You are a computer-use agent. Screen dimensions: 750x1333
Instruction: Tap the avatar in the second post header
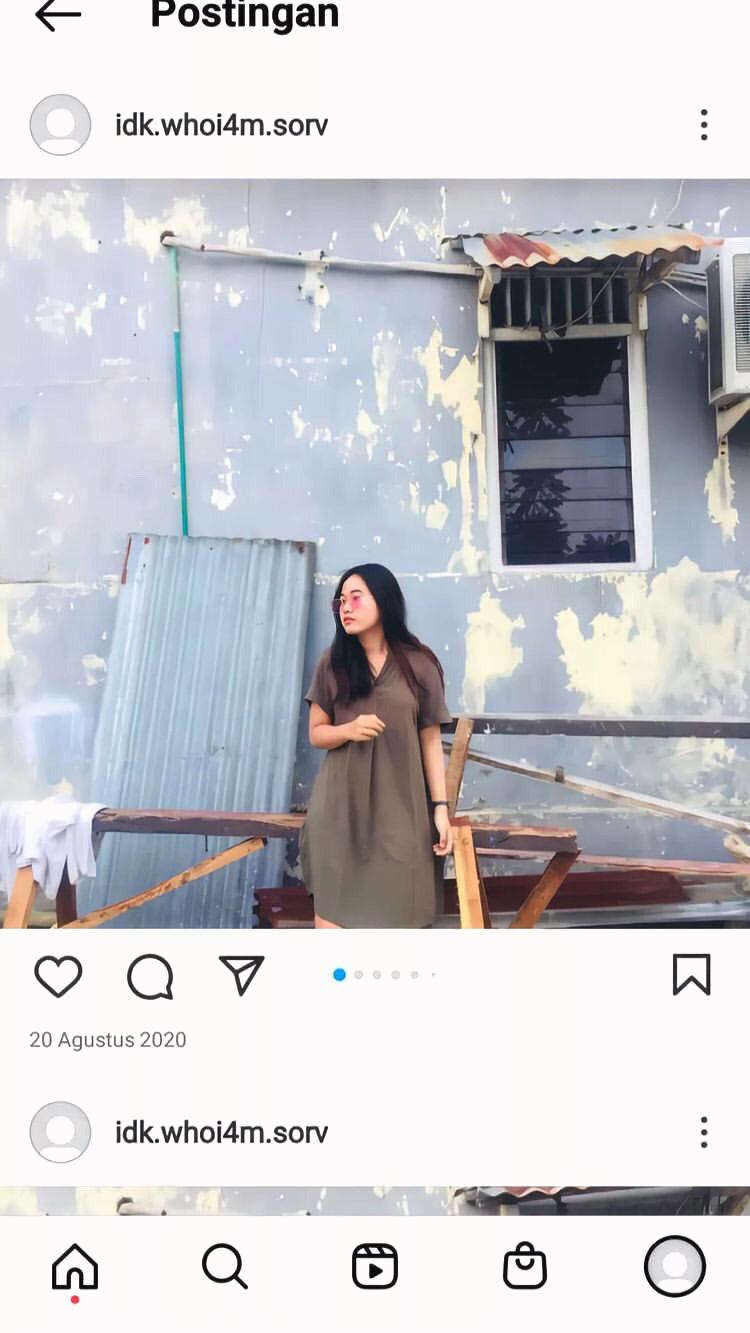click(60, 1132)
